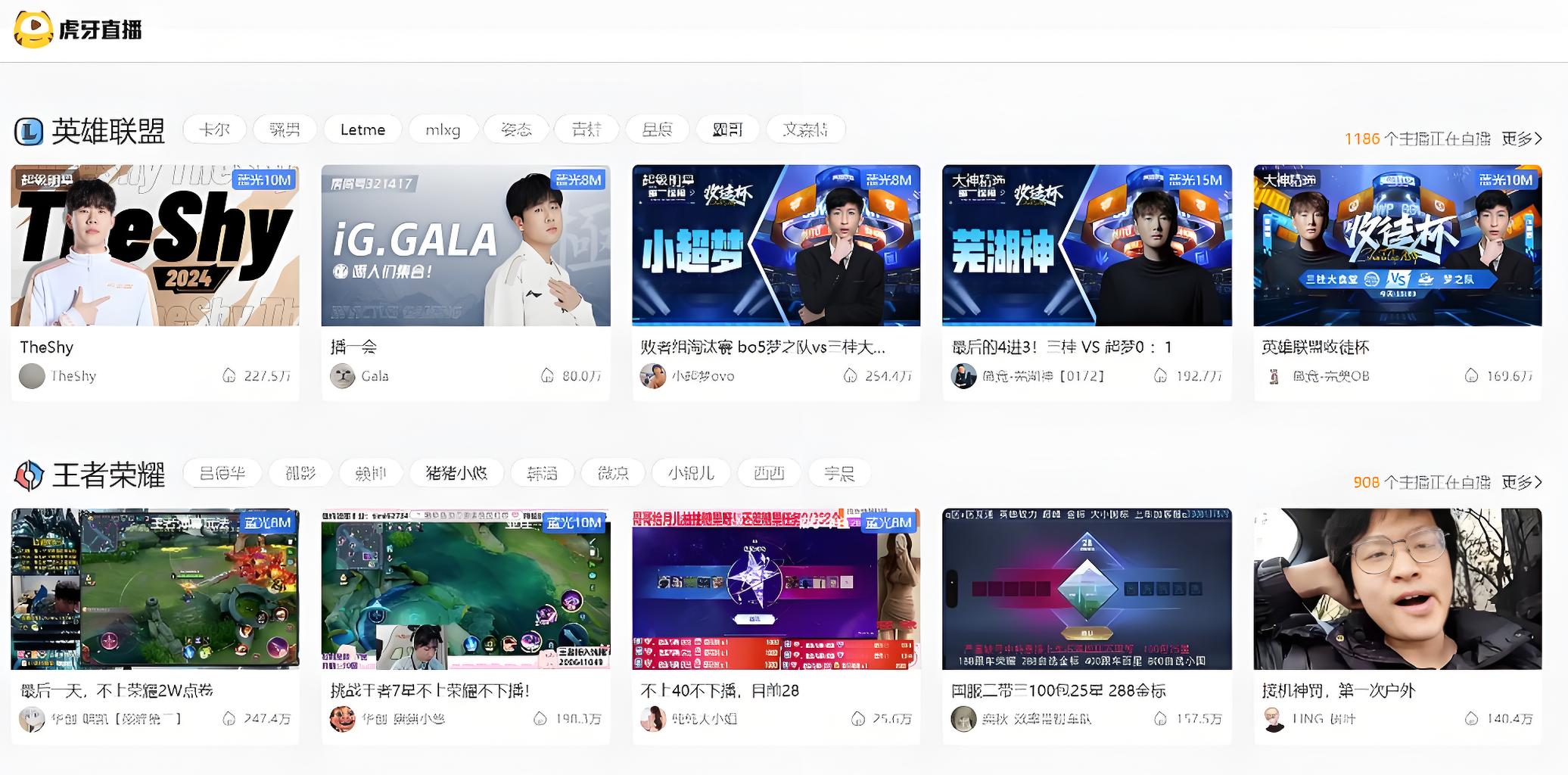Select the mlxg streamer chip
1568x775 pixels.
click(x=443, y=129)
